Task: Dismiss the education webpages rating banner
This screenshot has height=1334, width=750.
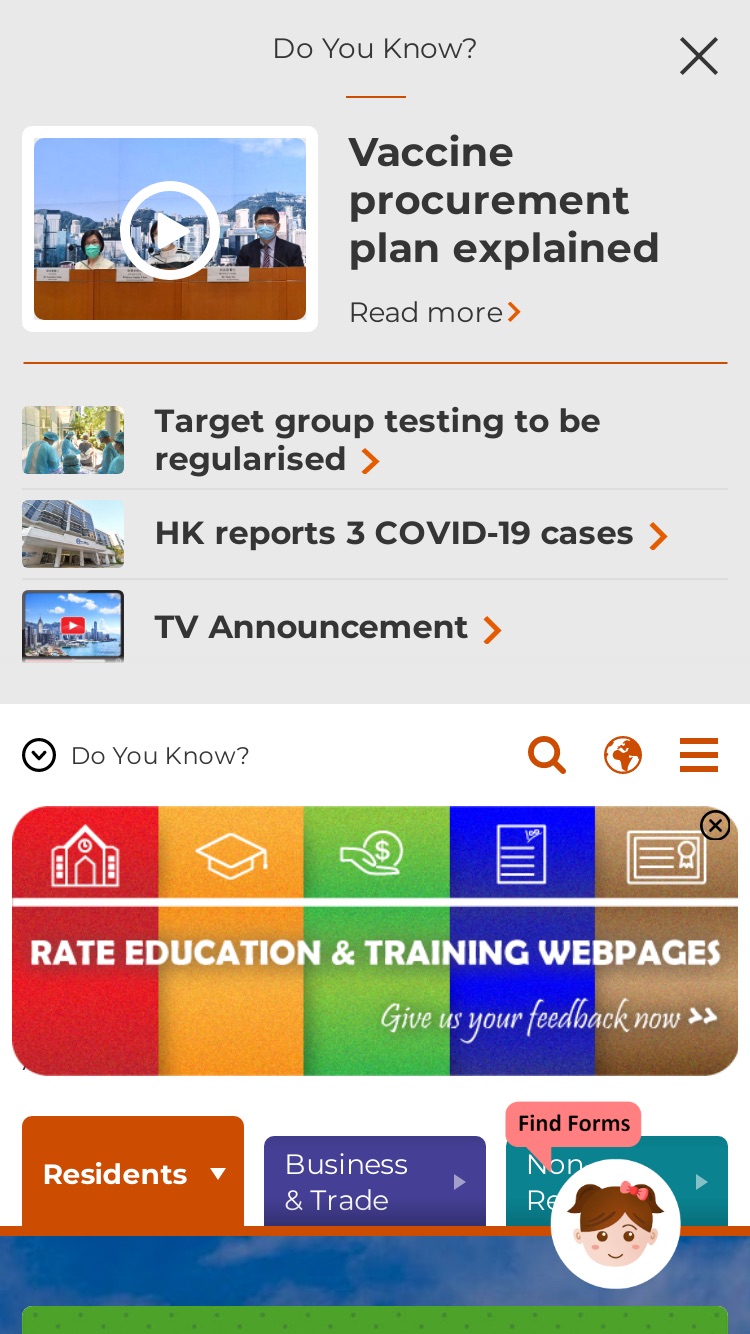Action: 715,825
